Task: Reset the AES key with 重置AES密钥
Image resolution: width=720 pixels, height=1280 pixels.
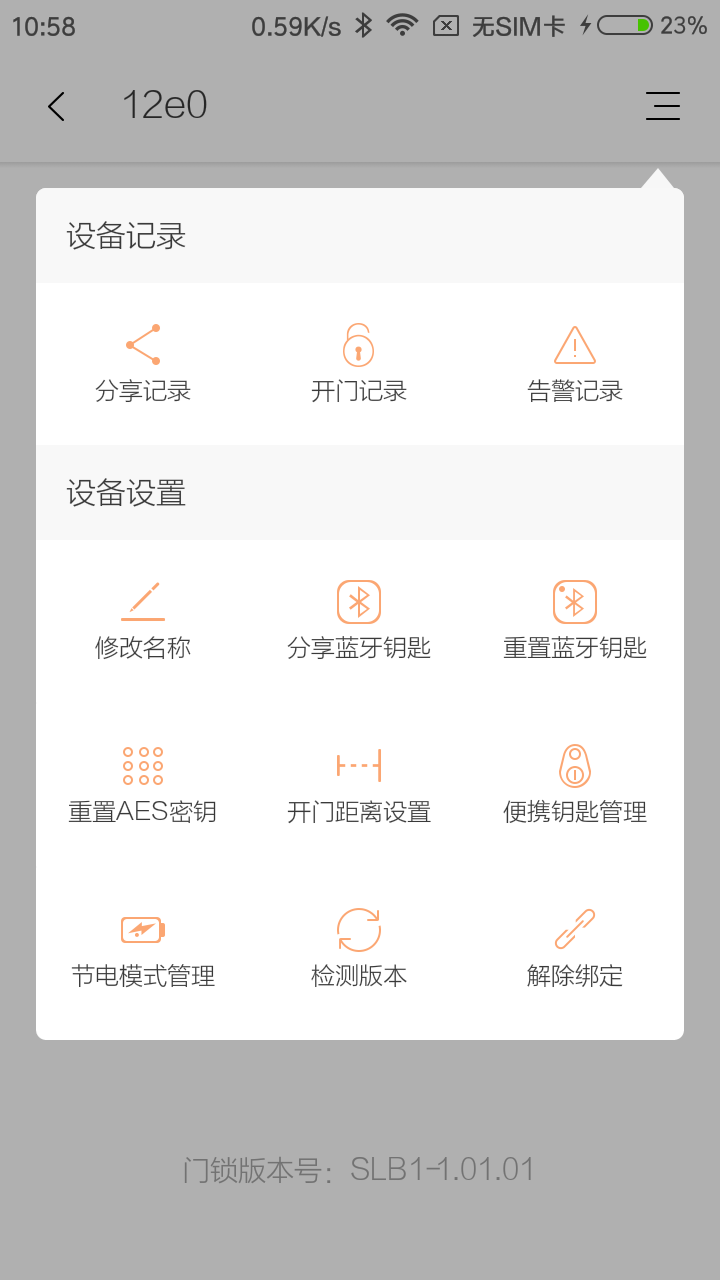Action: click(143, 784)
